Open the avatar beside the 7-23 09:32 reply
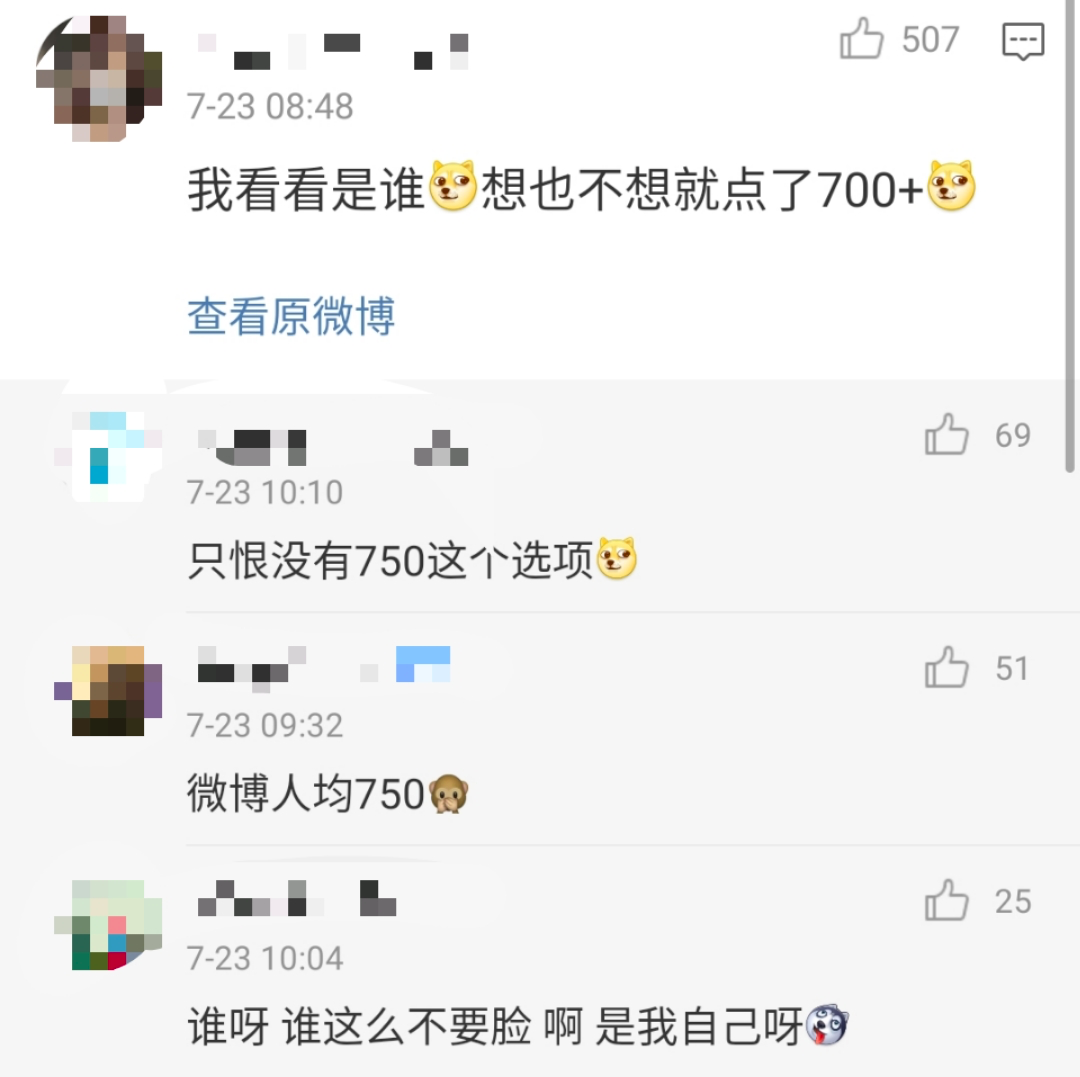This screenshot has width=1080, height=1077. pos(108,691)
